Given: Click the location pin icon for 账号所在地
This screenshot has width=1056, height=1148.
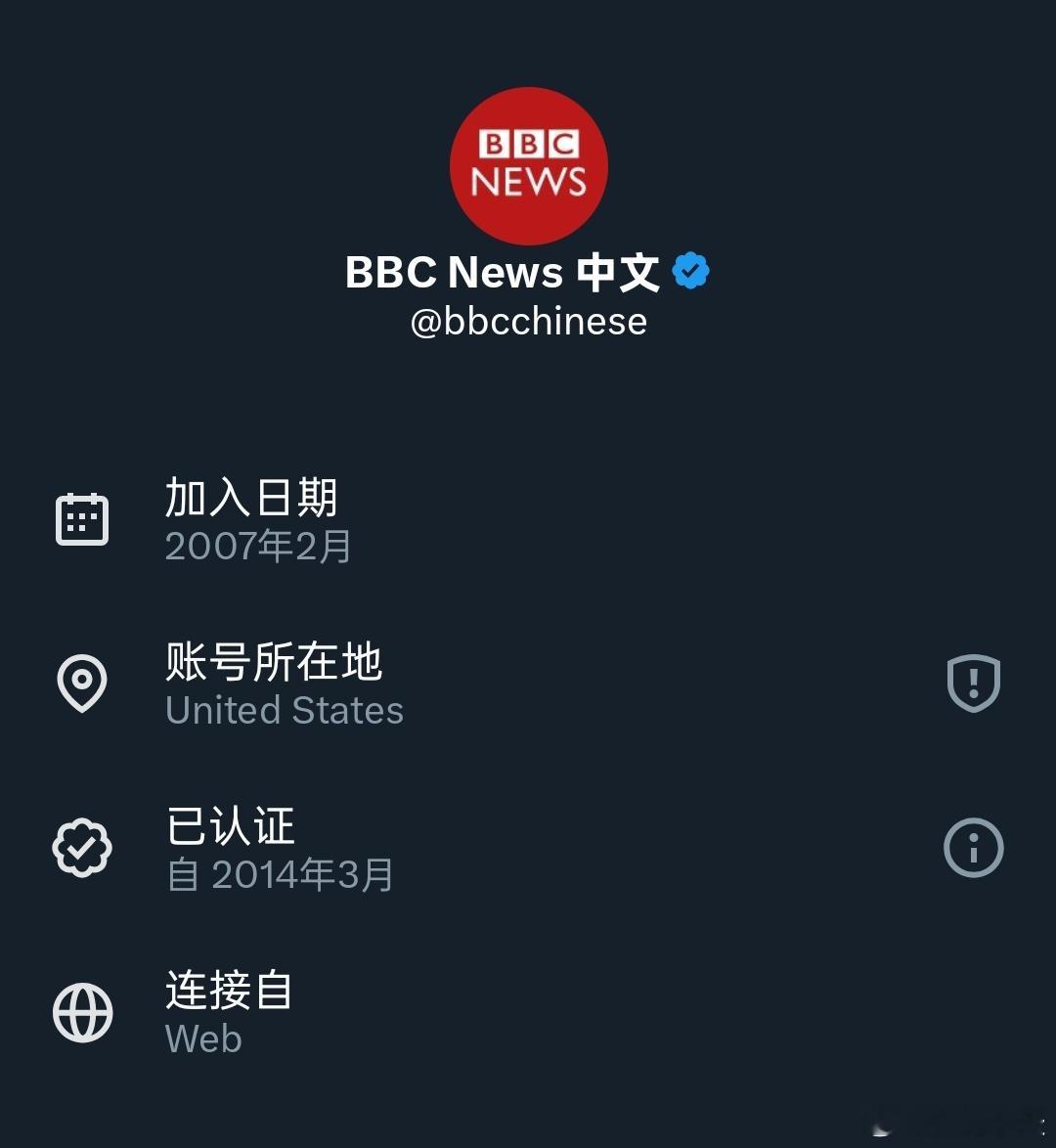Looking at the screenshot, I should click(x=84, y=683).
